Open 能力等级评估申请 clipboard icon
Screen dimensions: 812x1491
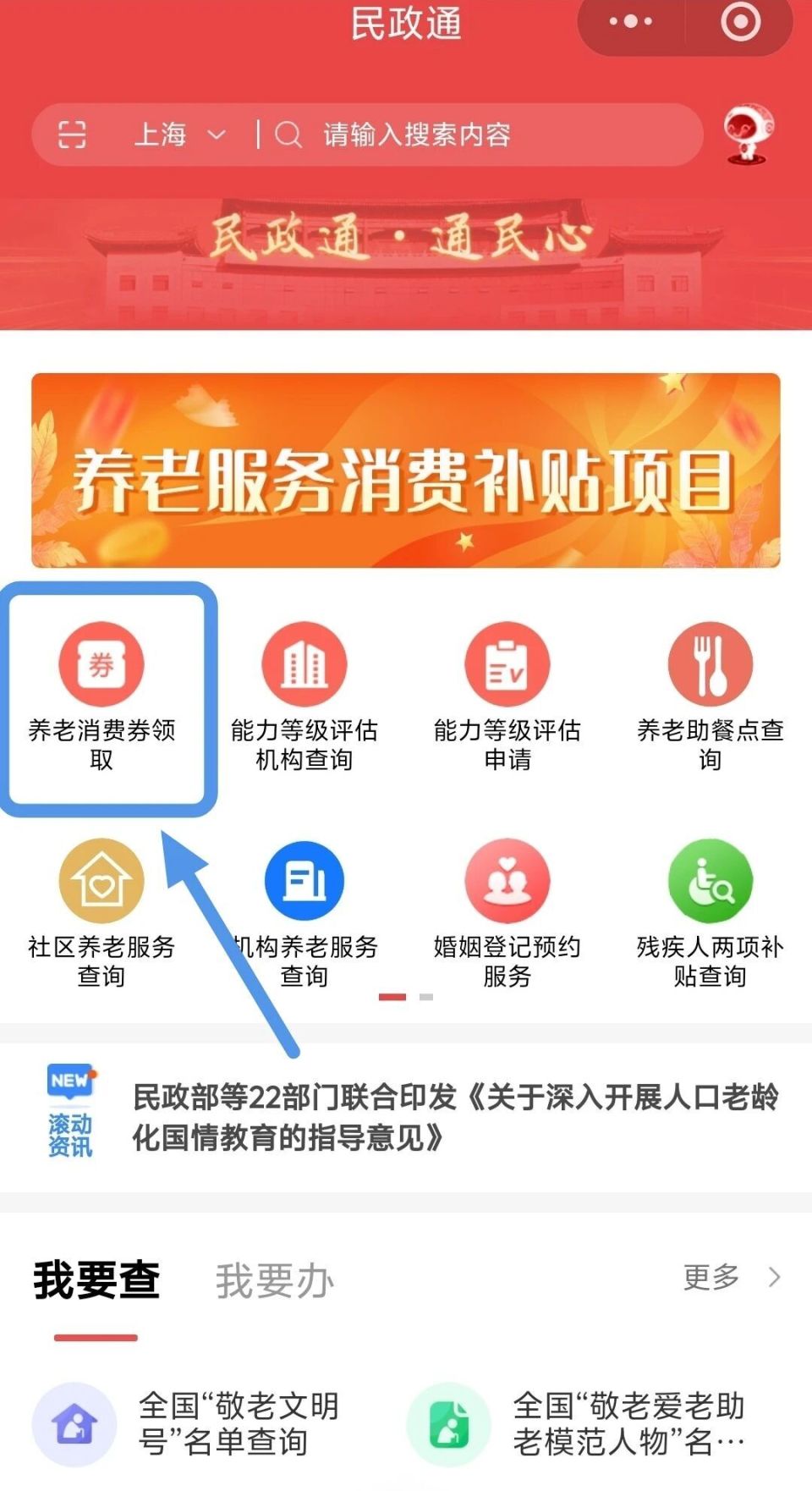pyautogui.click(x=507, y=664)
